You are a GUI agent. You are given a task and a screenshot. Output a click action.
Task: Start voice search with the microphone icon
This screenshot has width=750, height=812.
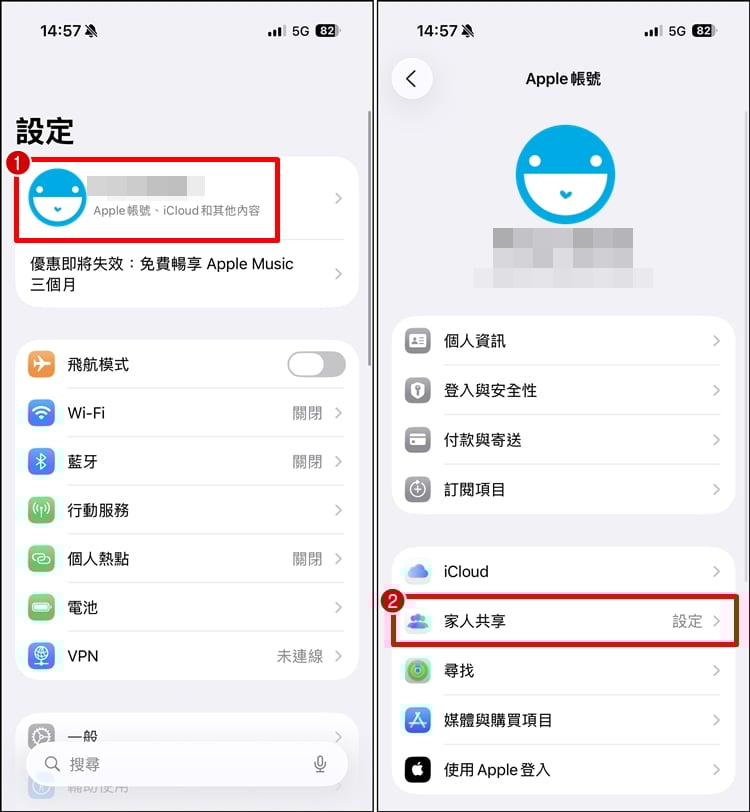[320, 764]
